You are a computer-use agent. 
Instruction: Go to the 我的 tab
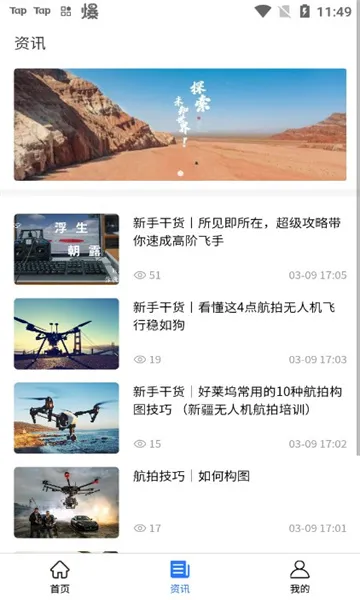click(x=300, y=577)
